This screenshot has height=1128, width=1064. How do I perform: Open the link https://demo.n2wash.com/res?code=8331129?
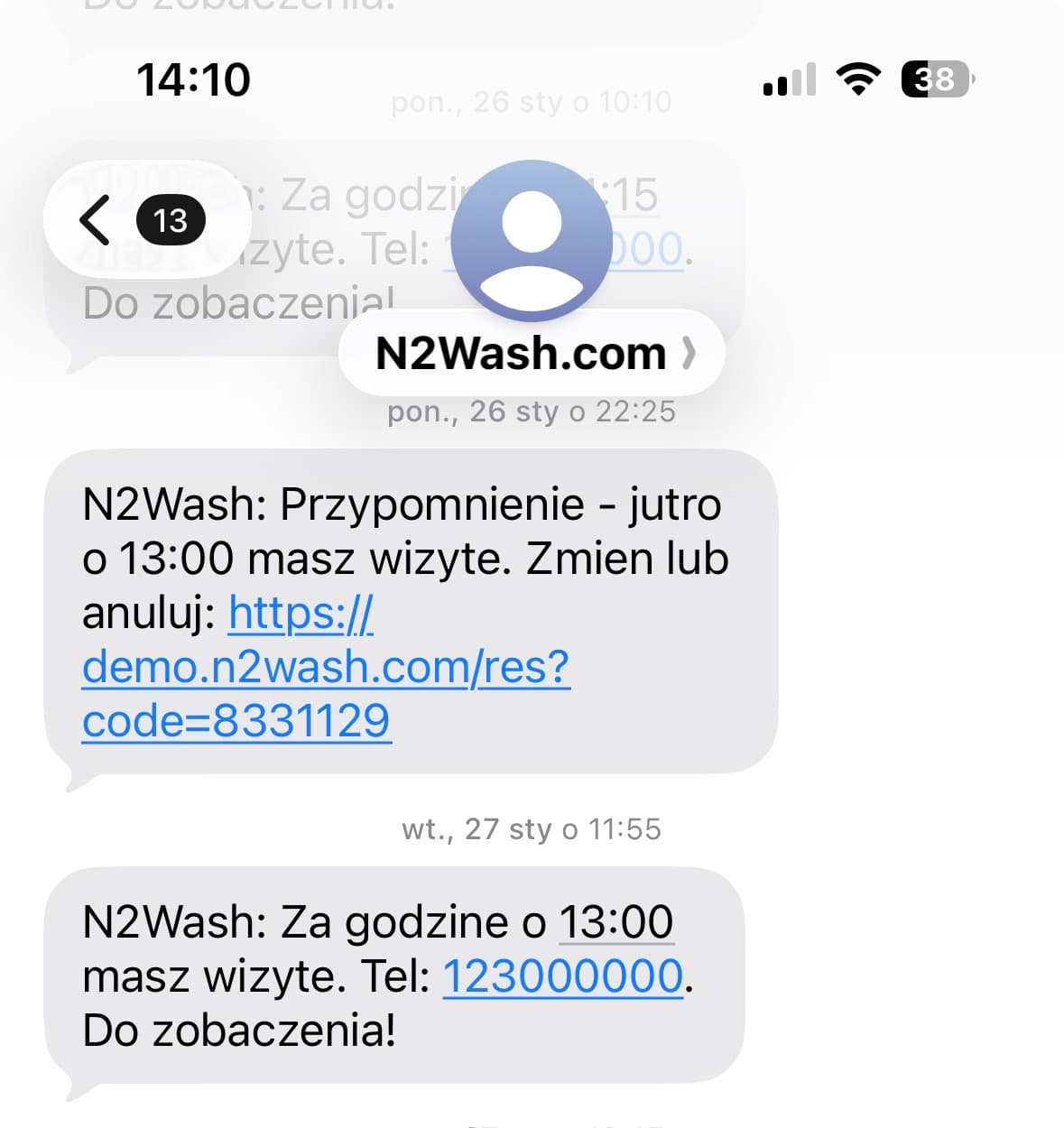click(x=327, y=667)
